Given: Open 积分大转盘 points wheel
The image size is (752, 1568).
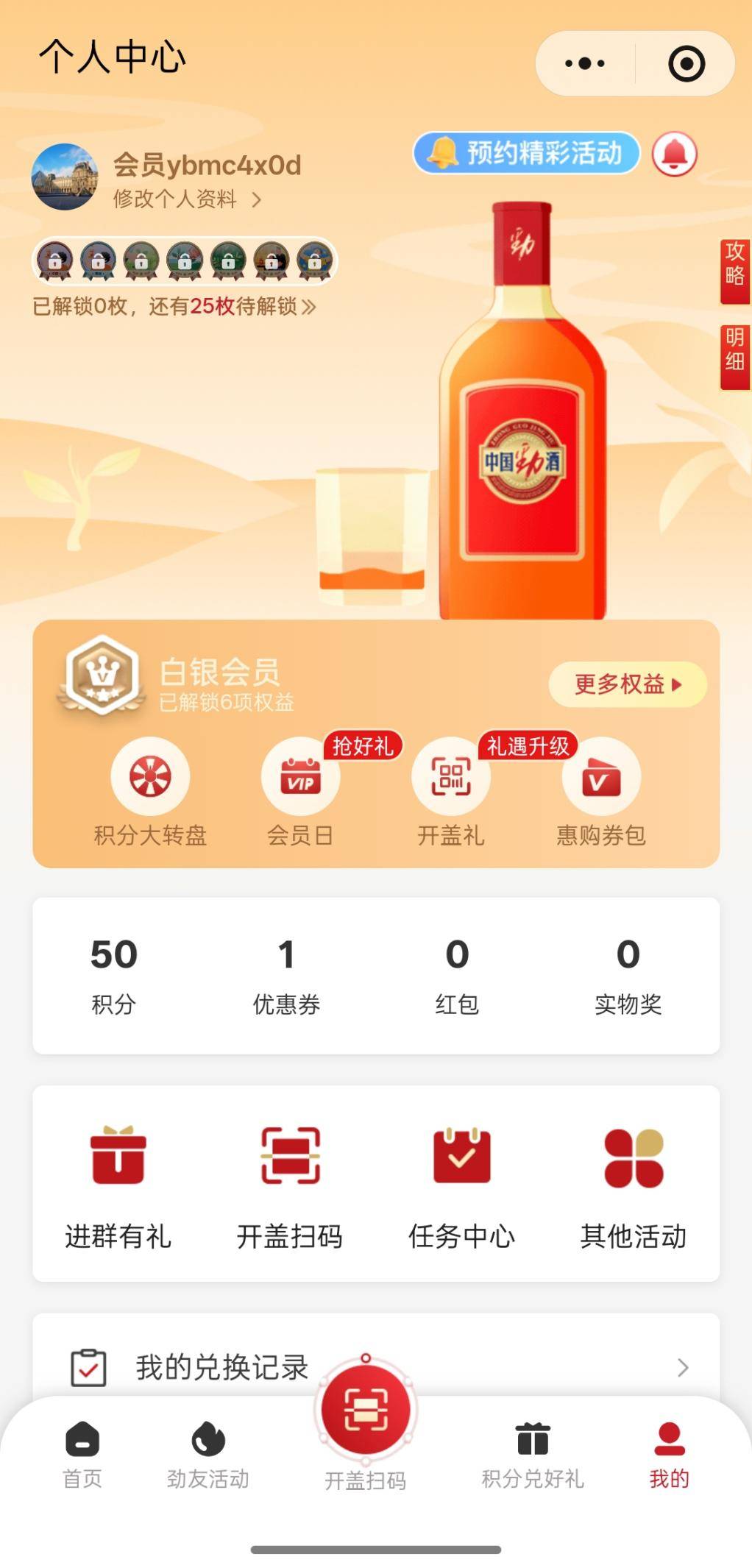Looking at the screenshot, I should [150, 792].
